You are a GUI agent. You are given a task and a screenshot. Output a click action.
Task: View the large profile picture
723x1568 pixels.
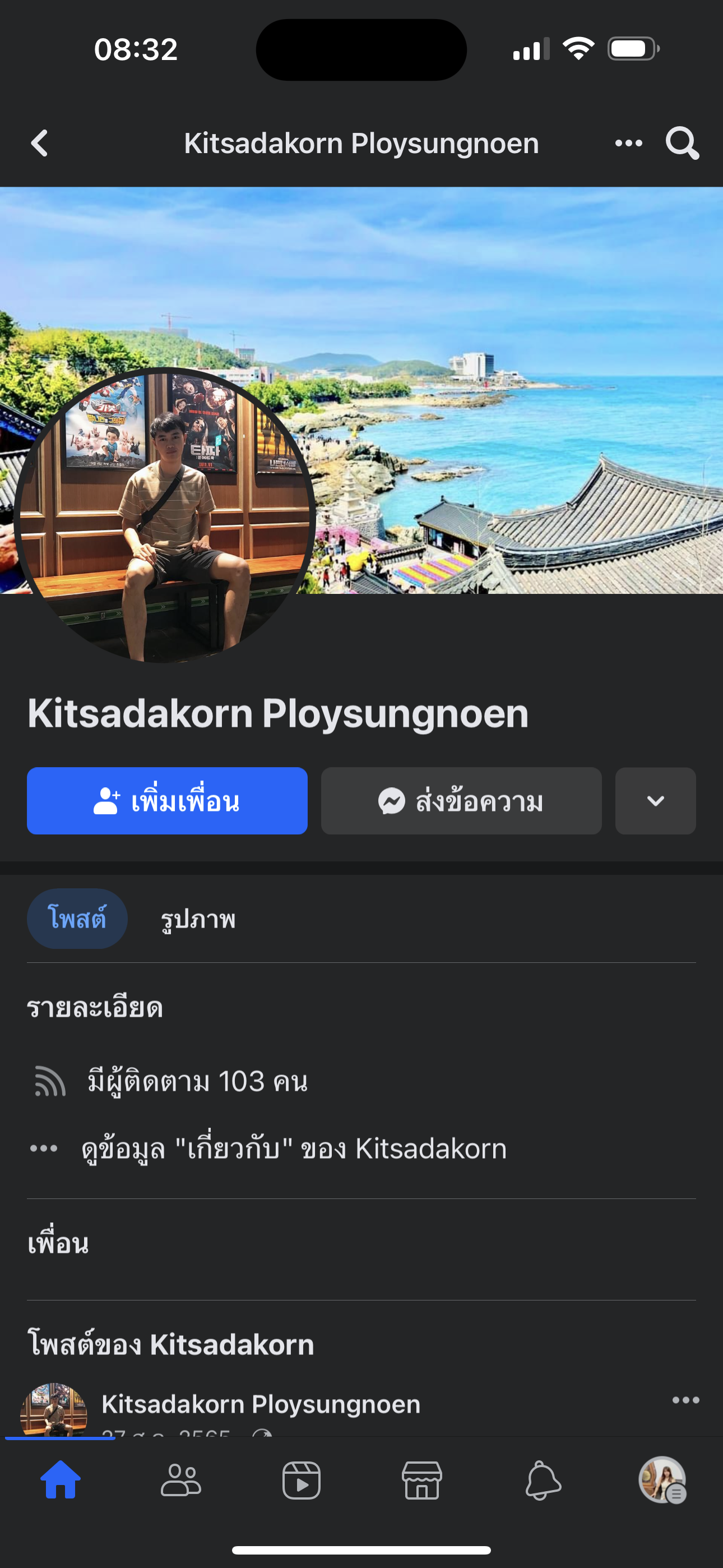click(x=164, y=514)
